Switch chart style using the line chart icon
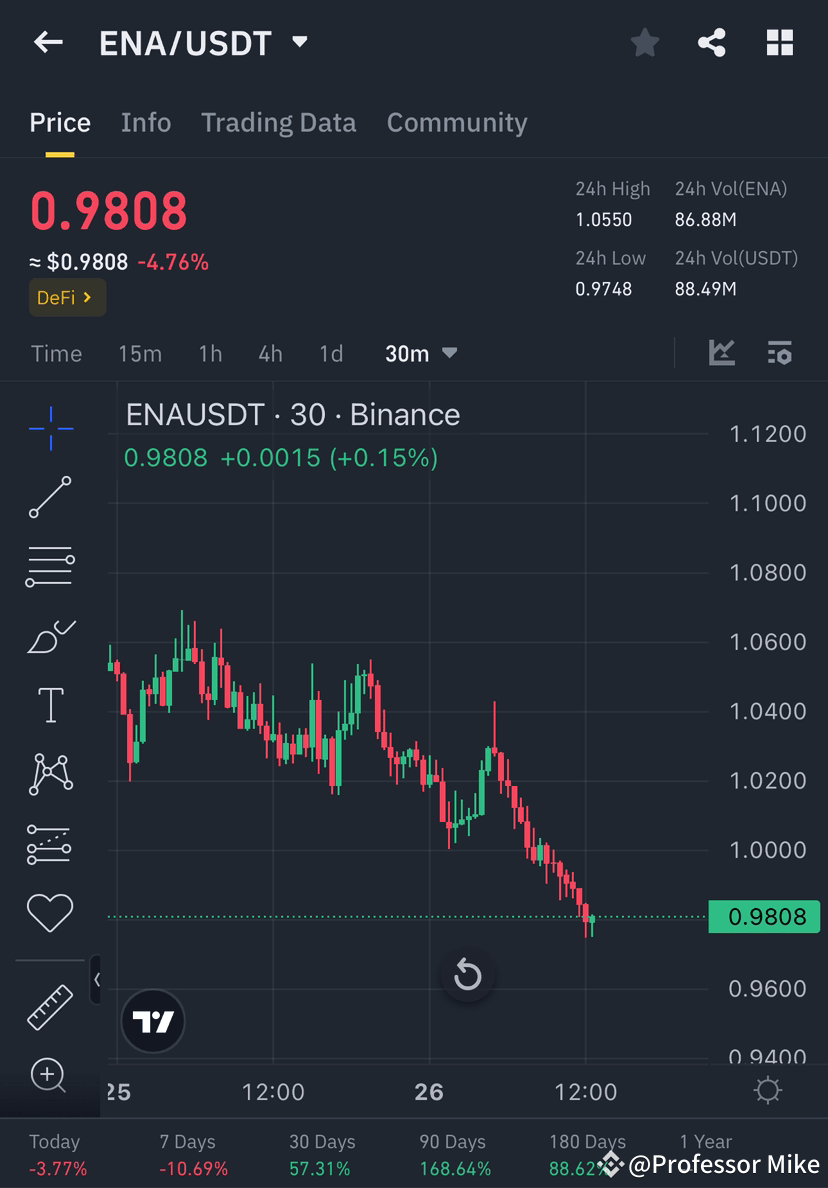The image size is (828, 1188). click(x=721, y=353)
